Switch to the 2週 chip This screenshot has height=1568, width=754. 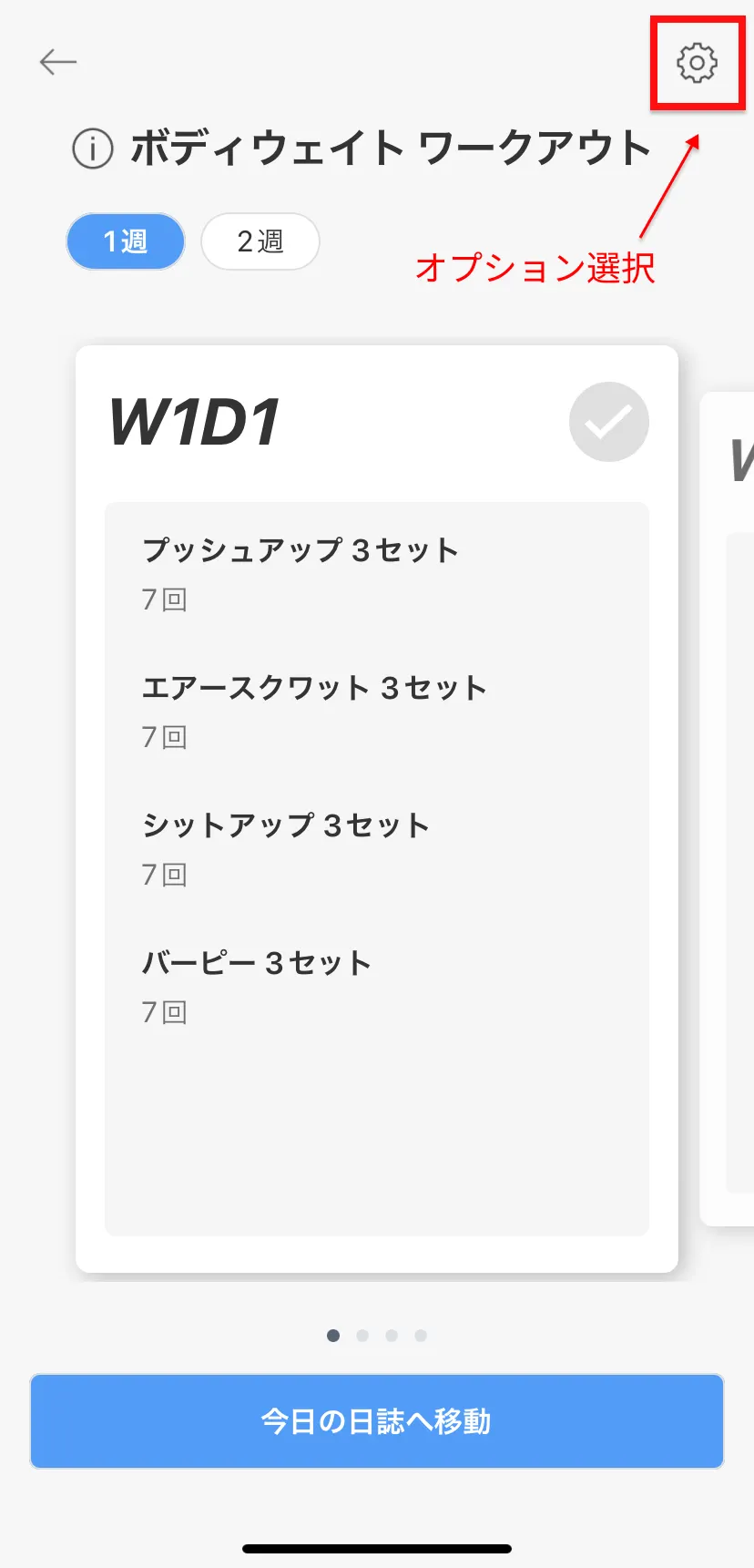260,241
